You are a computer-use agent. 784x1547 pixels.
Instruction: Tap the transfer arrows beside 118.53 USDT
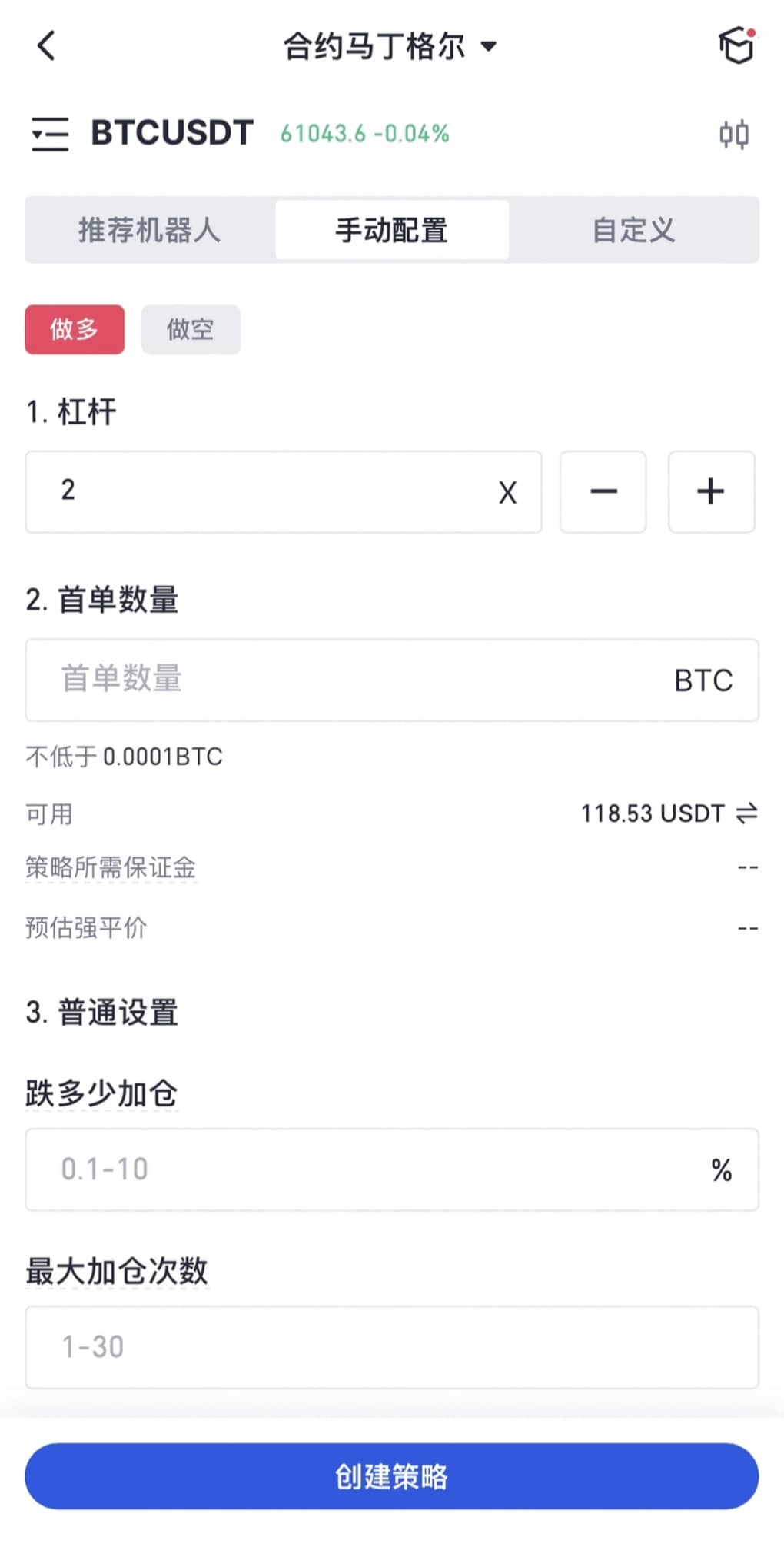[x=747, y=813]
